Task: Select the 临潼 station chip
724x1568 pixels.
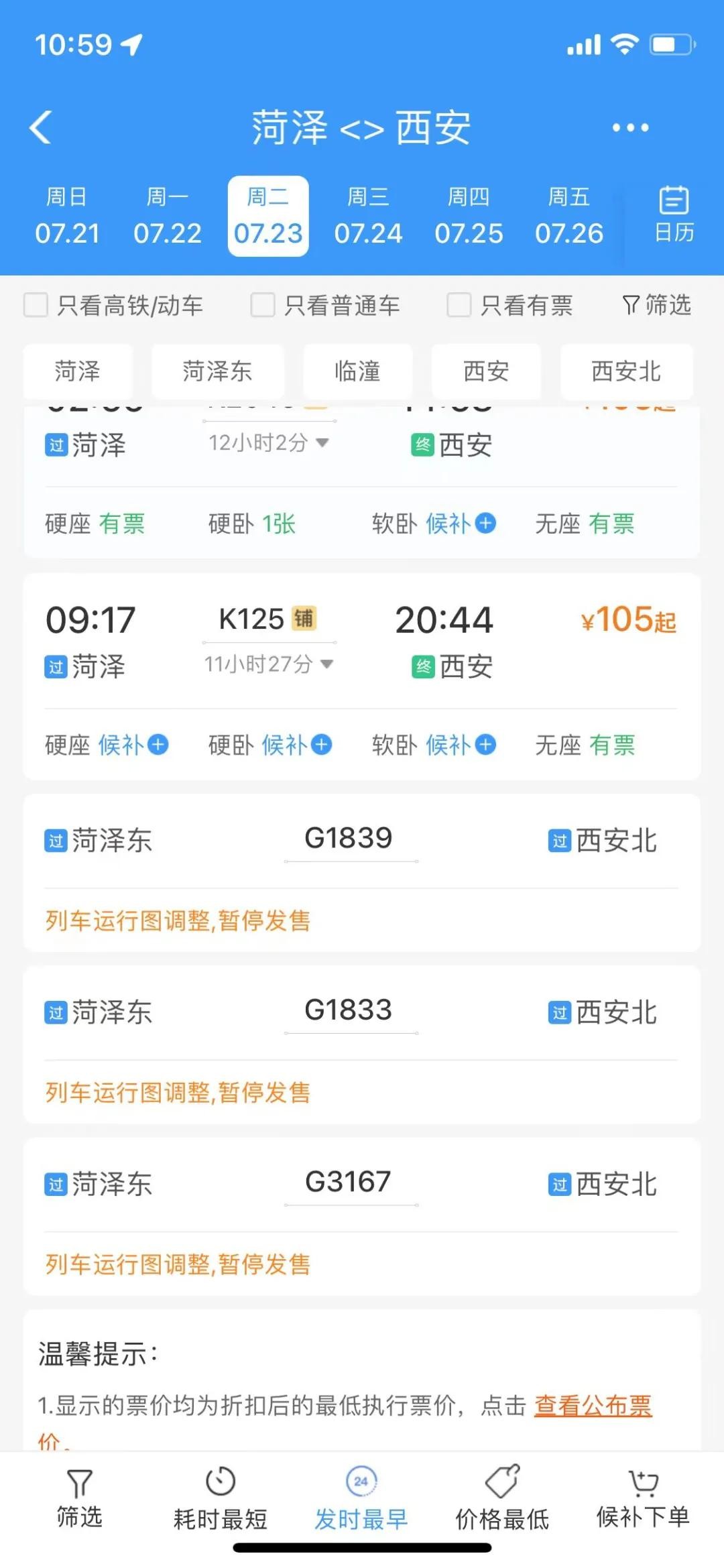Action: point(357,371)
